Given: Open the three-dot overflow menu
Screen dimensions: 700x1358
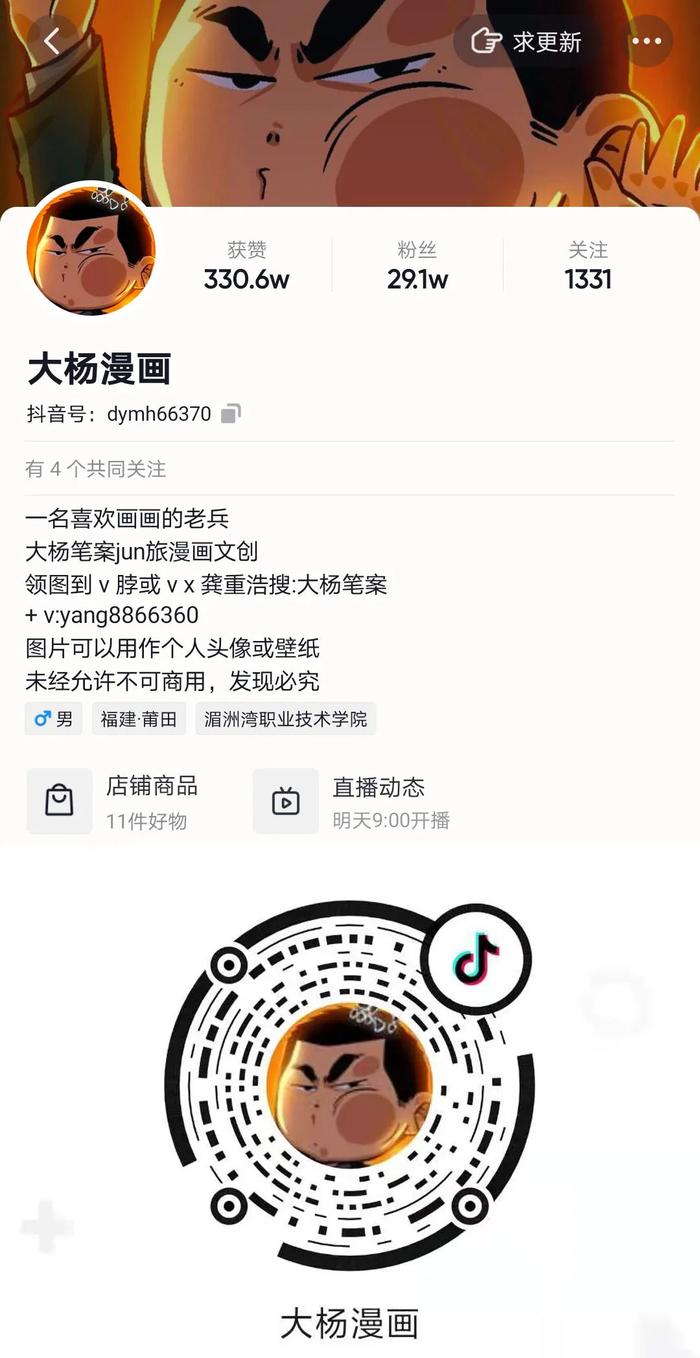Looking at the screenshot, I should [646, 41].
